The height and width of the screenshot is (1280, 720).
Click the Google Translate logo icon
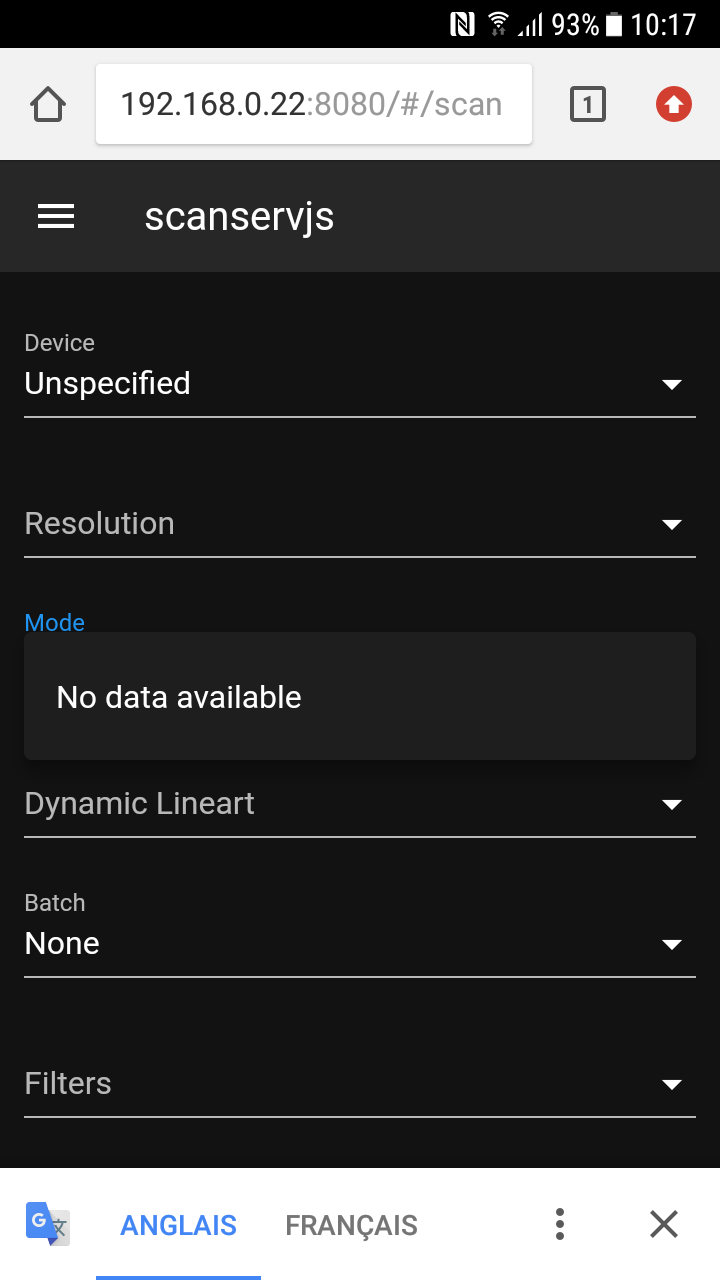pos(47,1224)
